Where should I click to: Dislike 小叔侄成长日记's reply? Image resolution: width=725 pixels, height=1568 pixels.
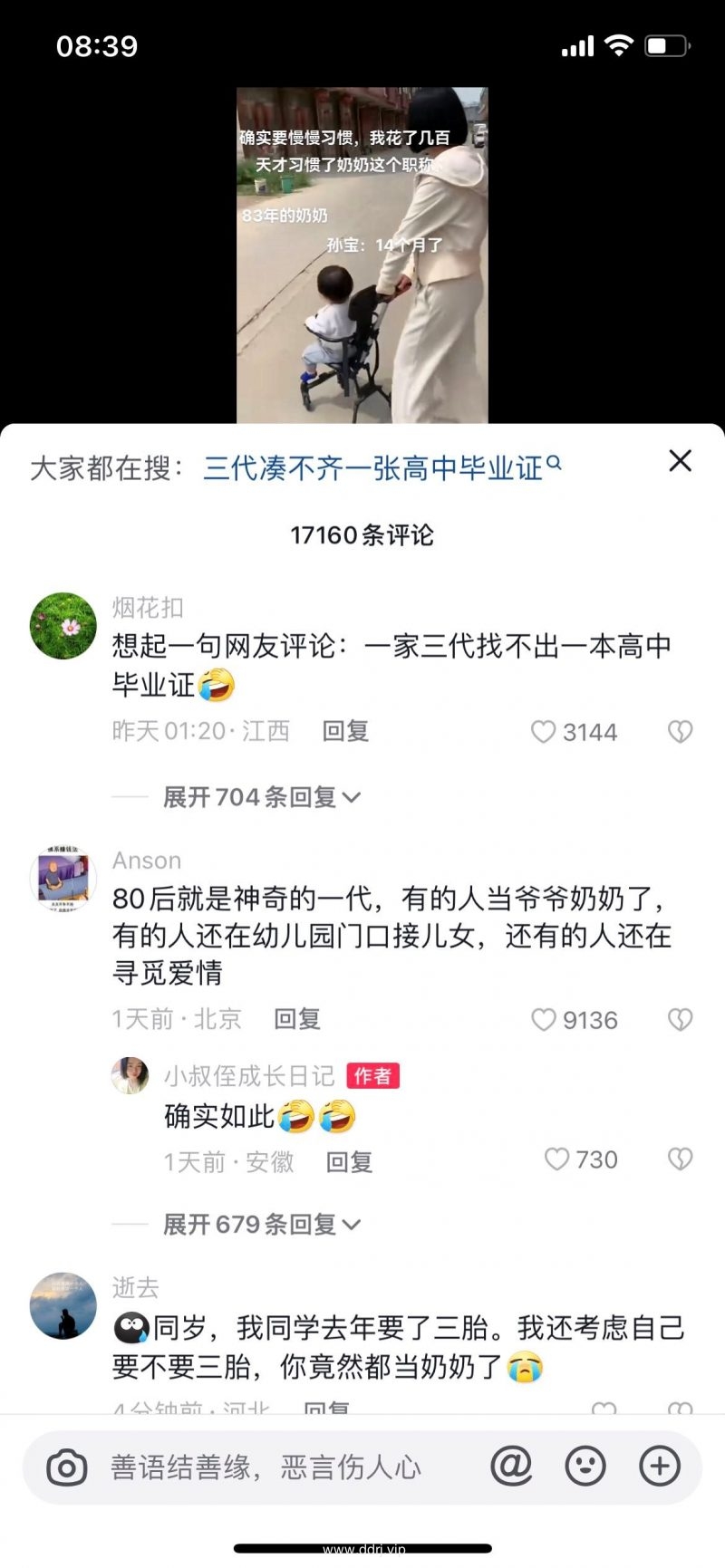(680, 1159)
